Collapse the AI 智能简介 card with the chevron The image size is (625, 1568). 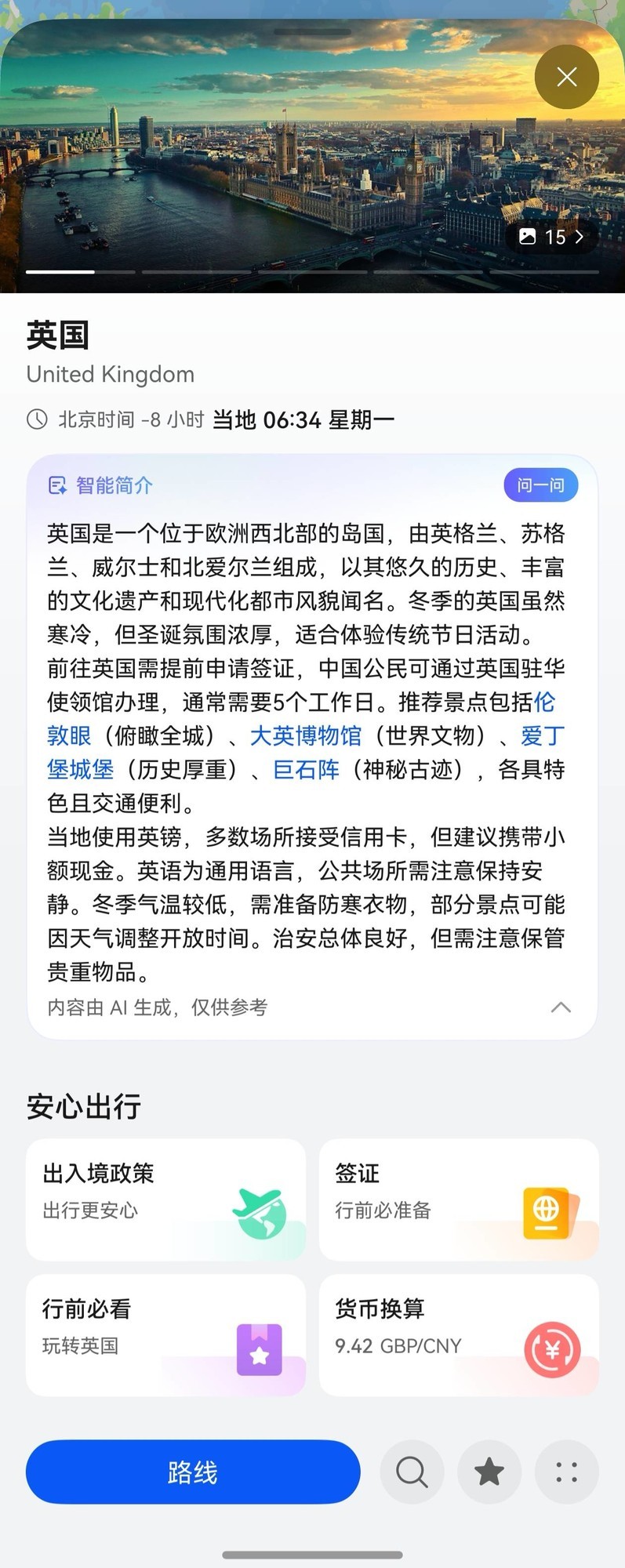click(561, 1007)
